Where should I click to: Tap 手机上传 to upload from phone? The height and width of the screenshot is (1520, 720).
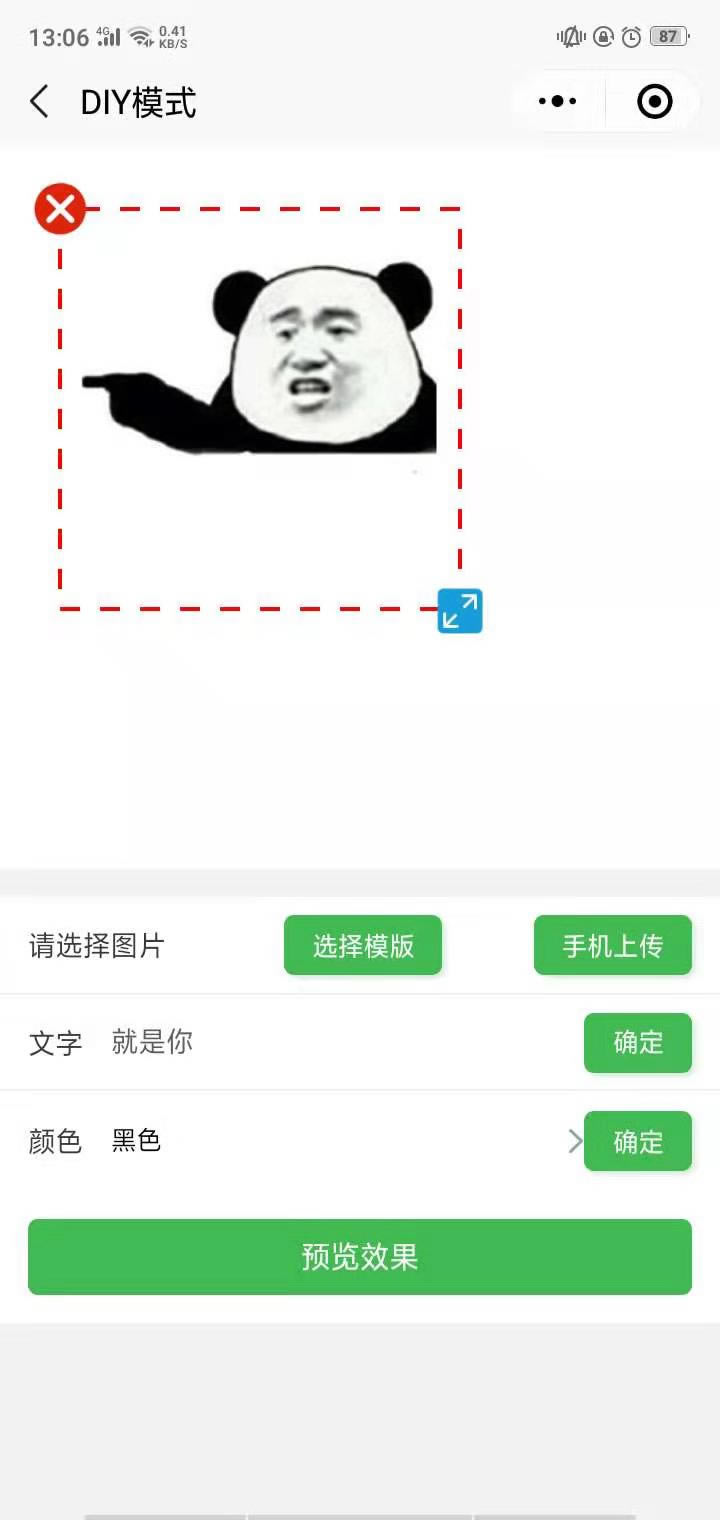click(612, 945)
